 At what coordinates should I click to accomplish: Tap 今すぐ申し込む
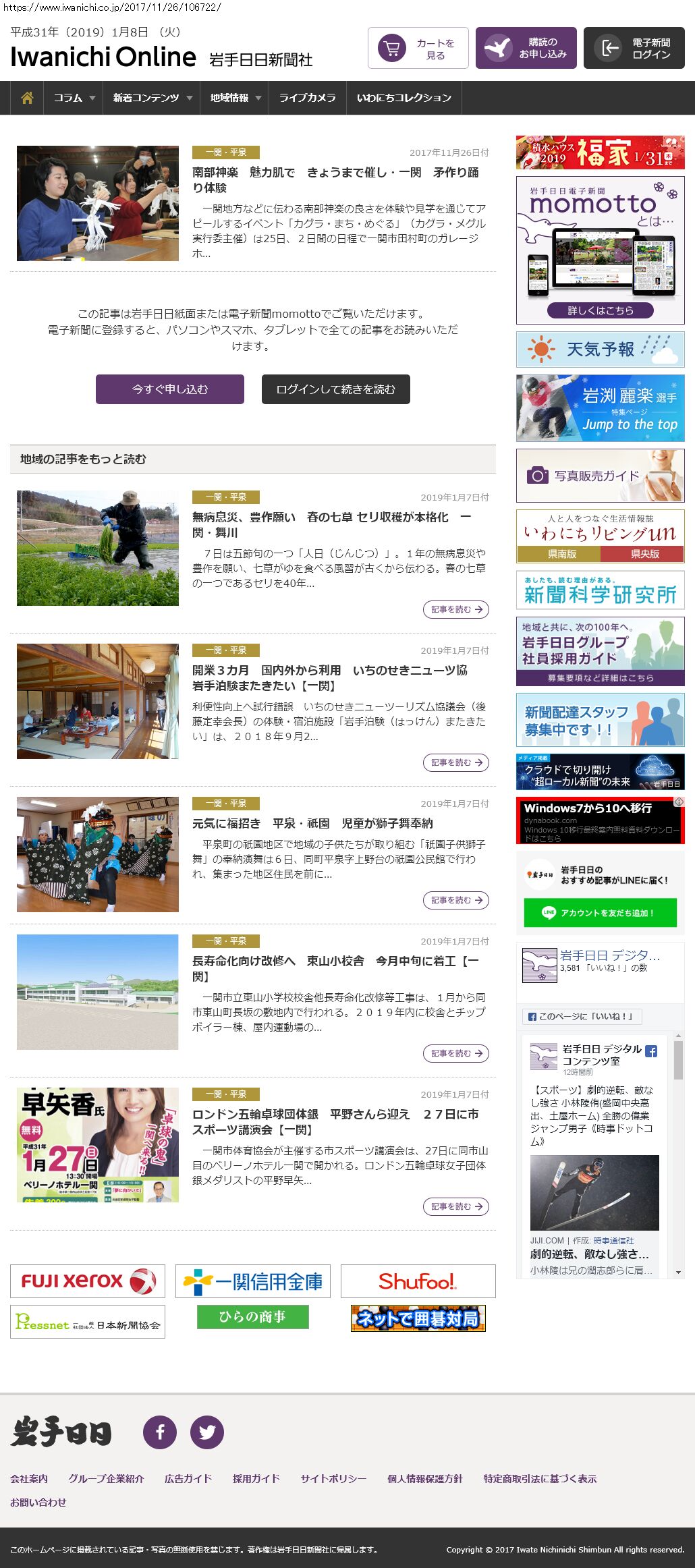click(170, 389)
